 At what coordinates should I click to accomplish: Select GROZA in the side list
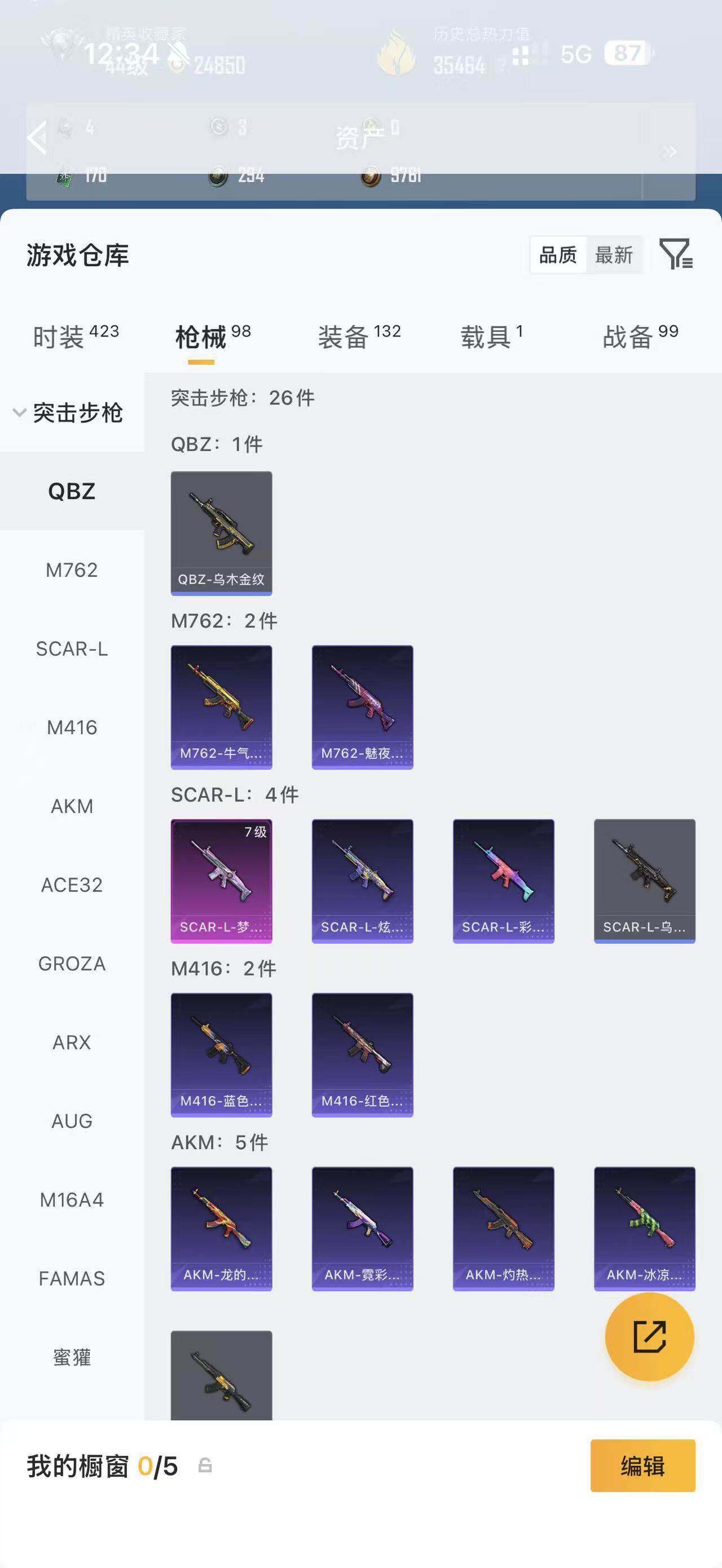72,964
